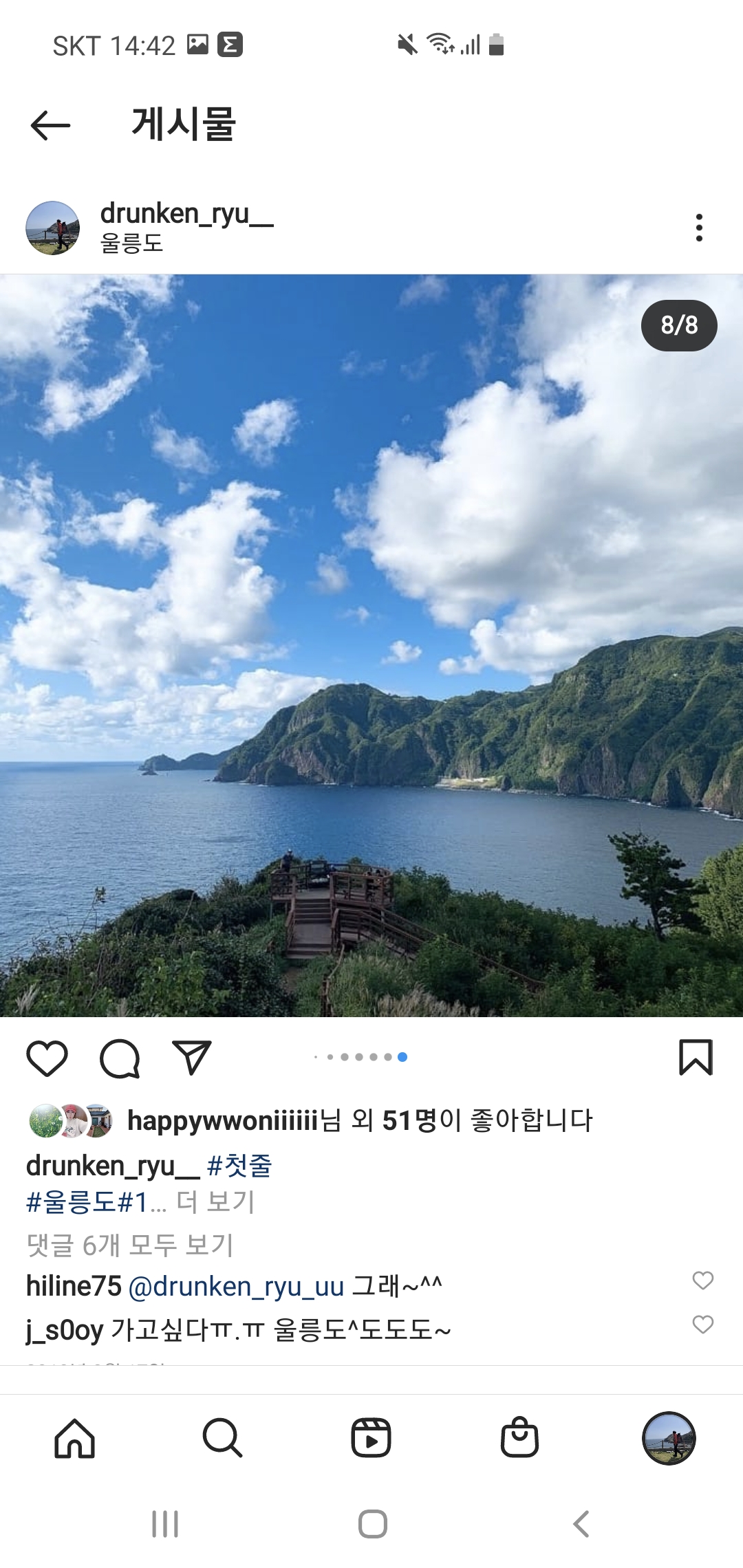The image size is (743, 1568).
Task: Open the system recent apps button
Action: (165, 1524)
